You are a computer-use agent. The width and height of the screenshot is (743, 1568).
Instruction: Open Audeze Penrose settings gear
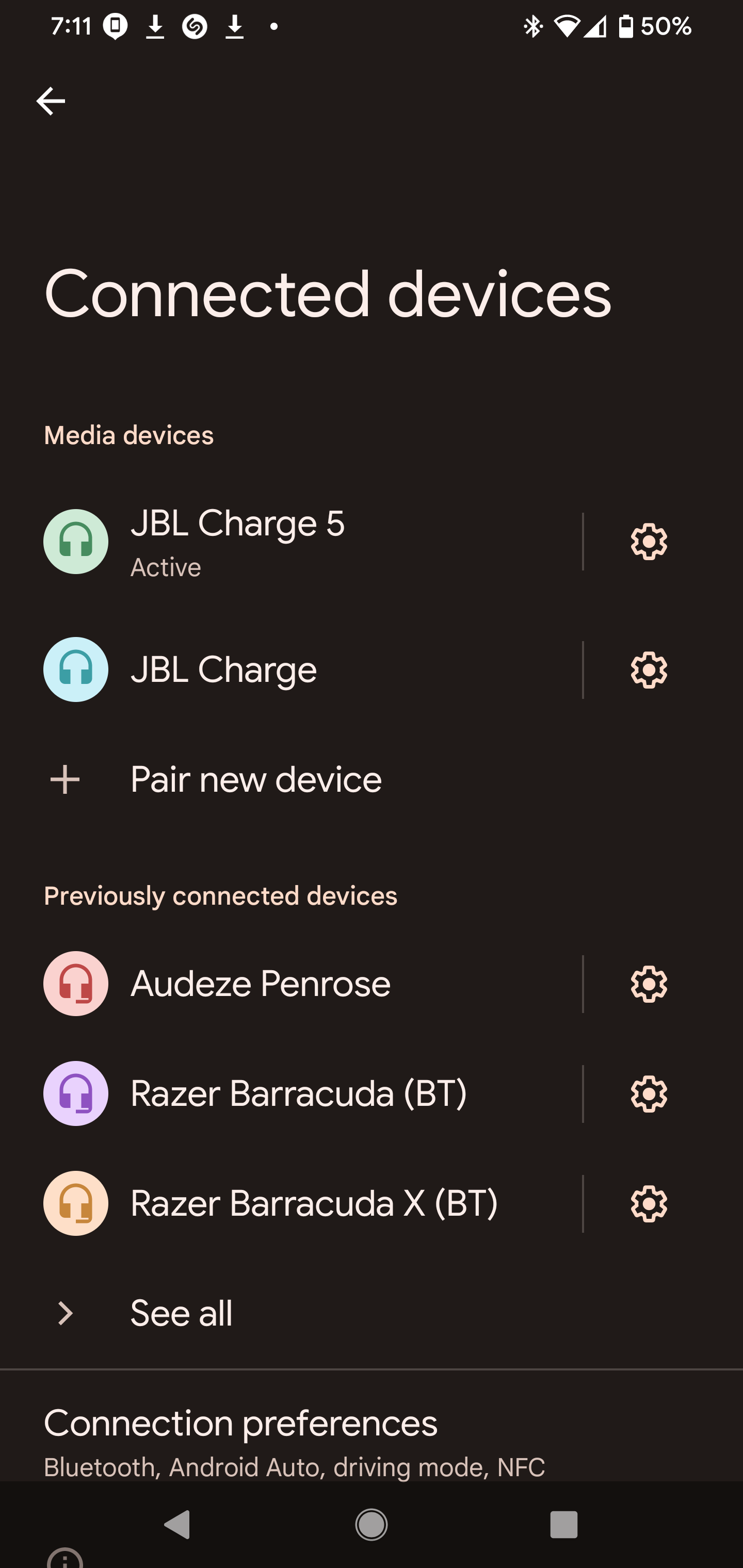pos(649,984)
